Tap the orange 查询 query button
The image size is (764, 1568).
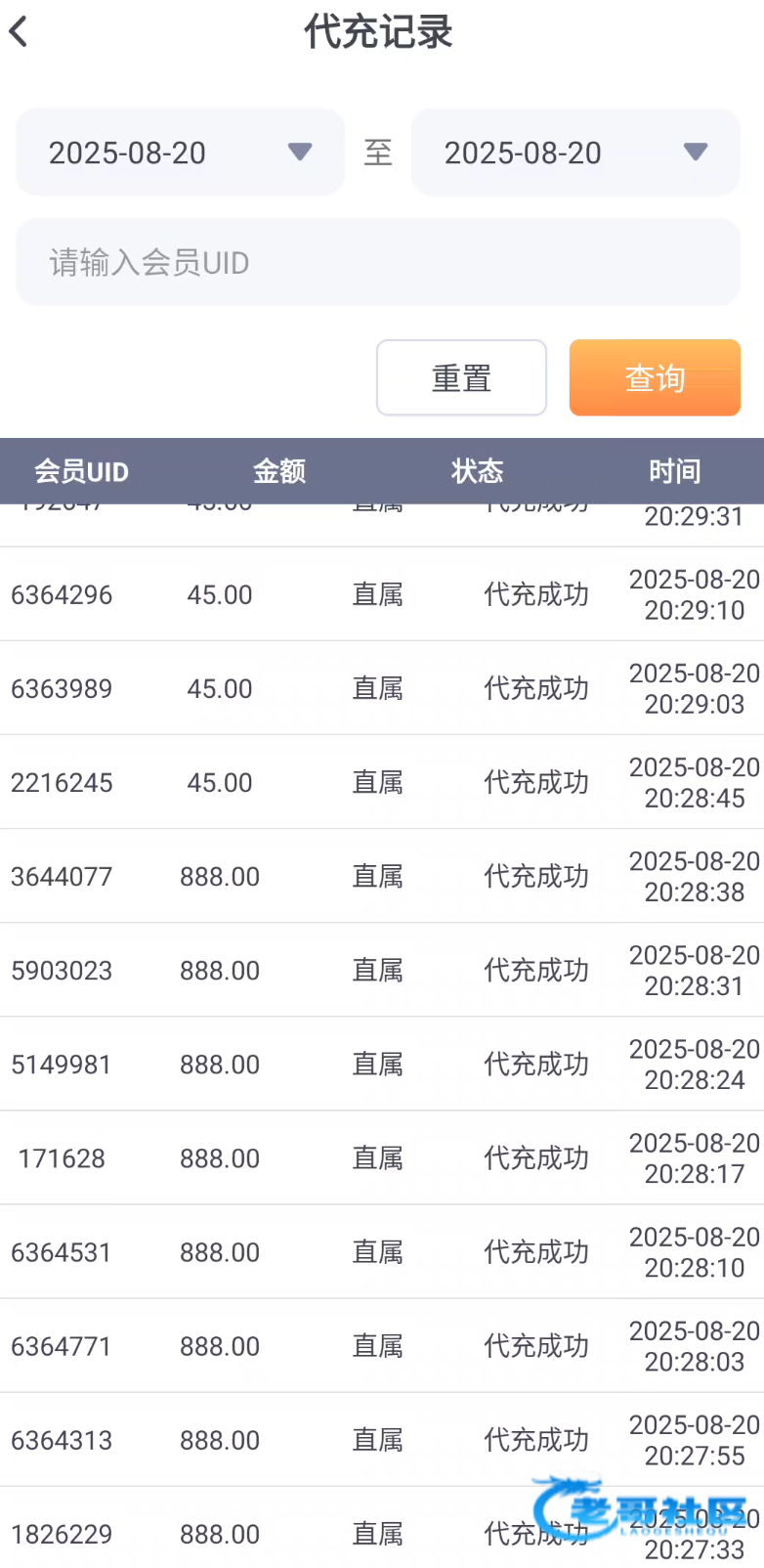[655, 377]
